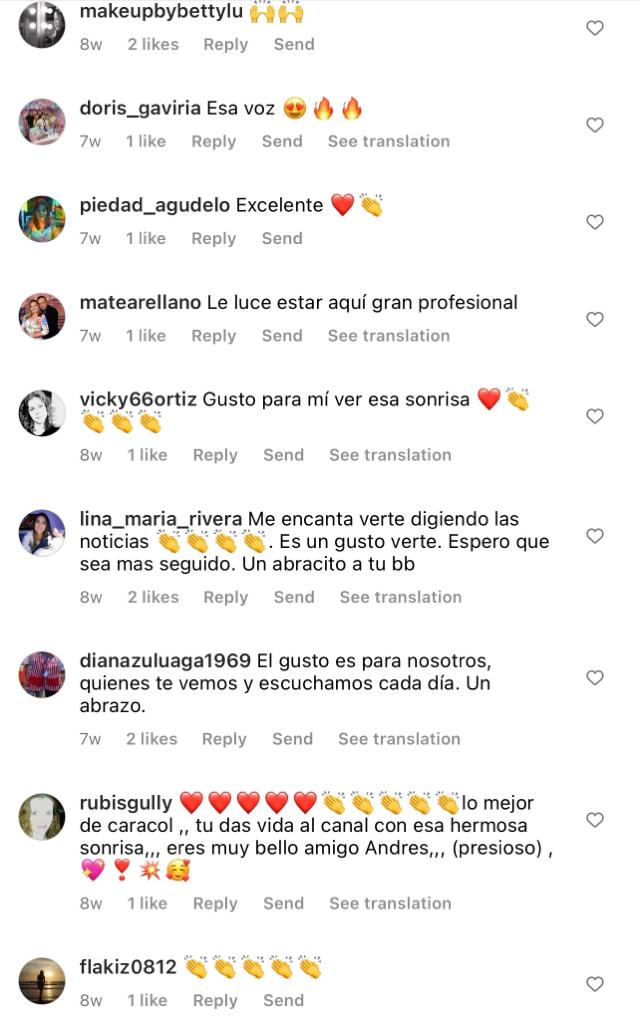This screenshot has width=640, height=1024.
Task: View translation of dianazuluaga1969's comment
Action: (x=399, y=739)
